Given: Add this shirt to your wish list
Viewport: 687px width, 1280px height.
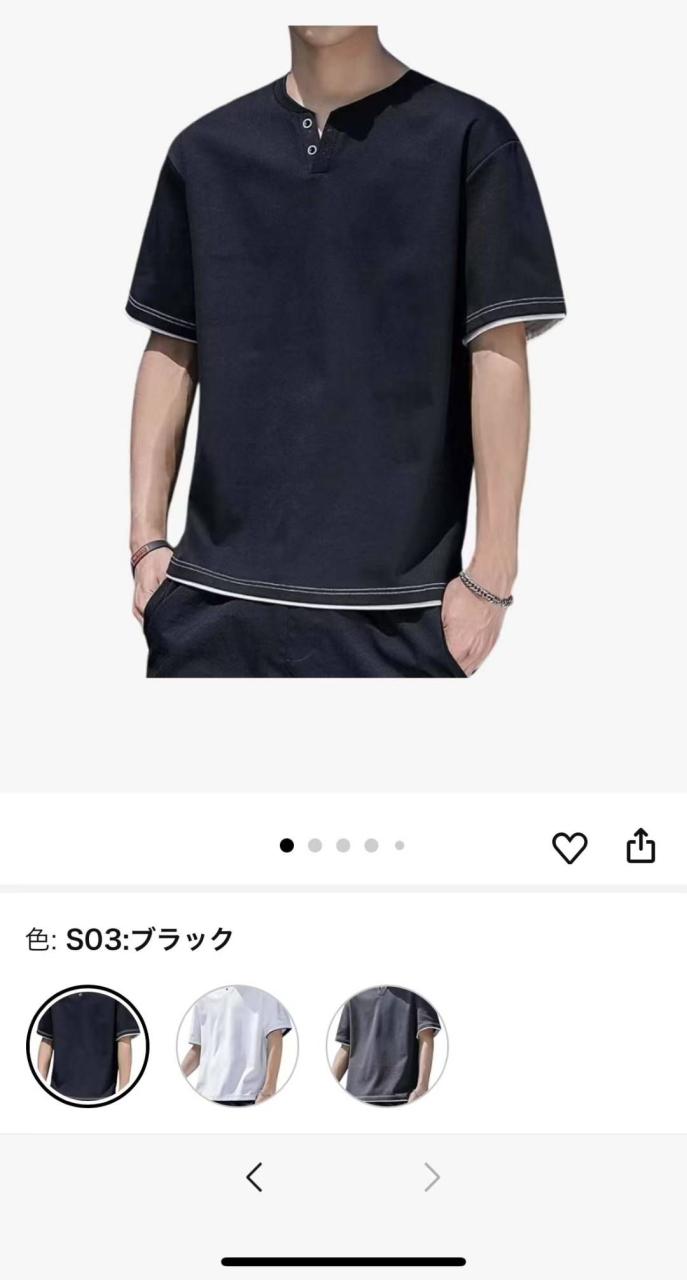Looking at the screenshot, I should coord(570,848).
